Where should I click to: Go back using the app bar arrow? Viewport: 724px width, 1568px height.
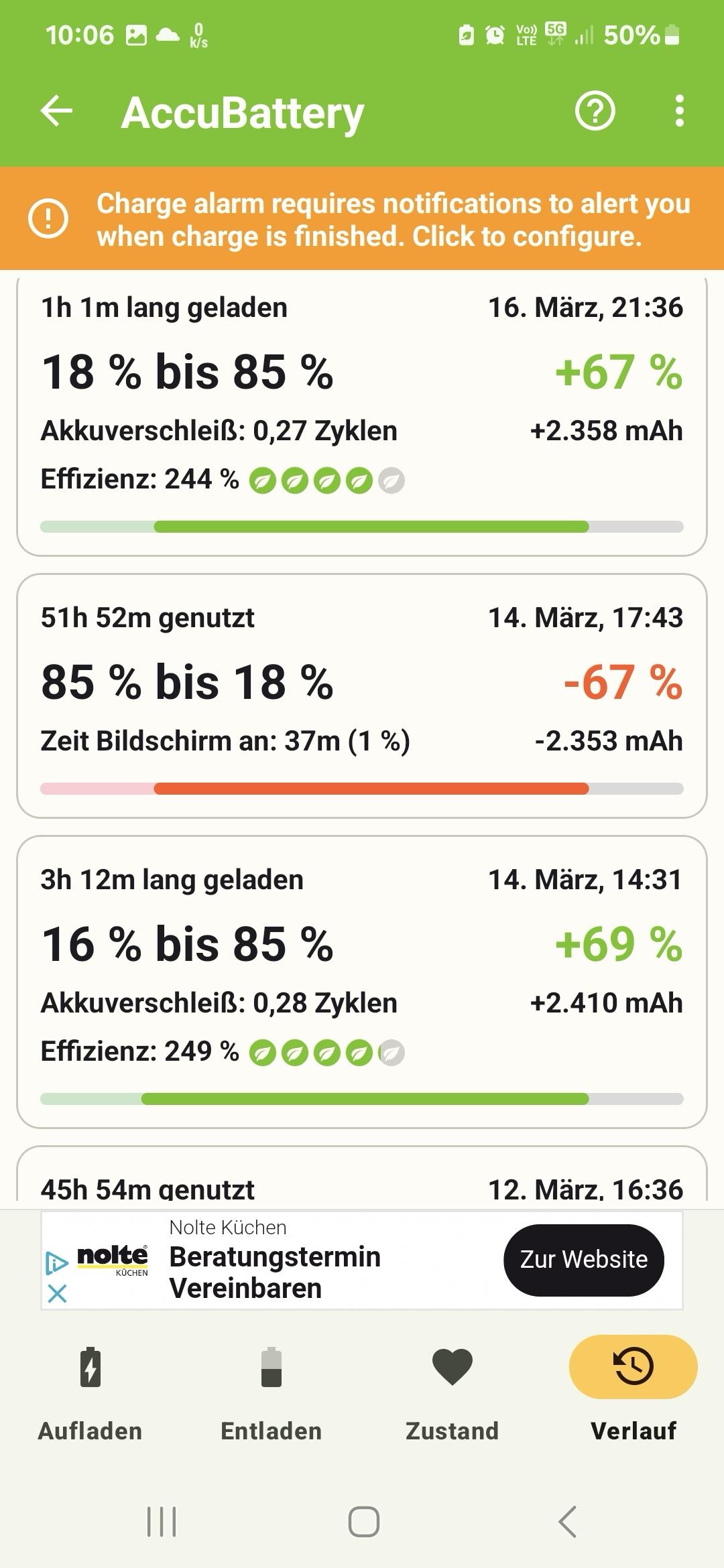click(57, 111)
